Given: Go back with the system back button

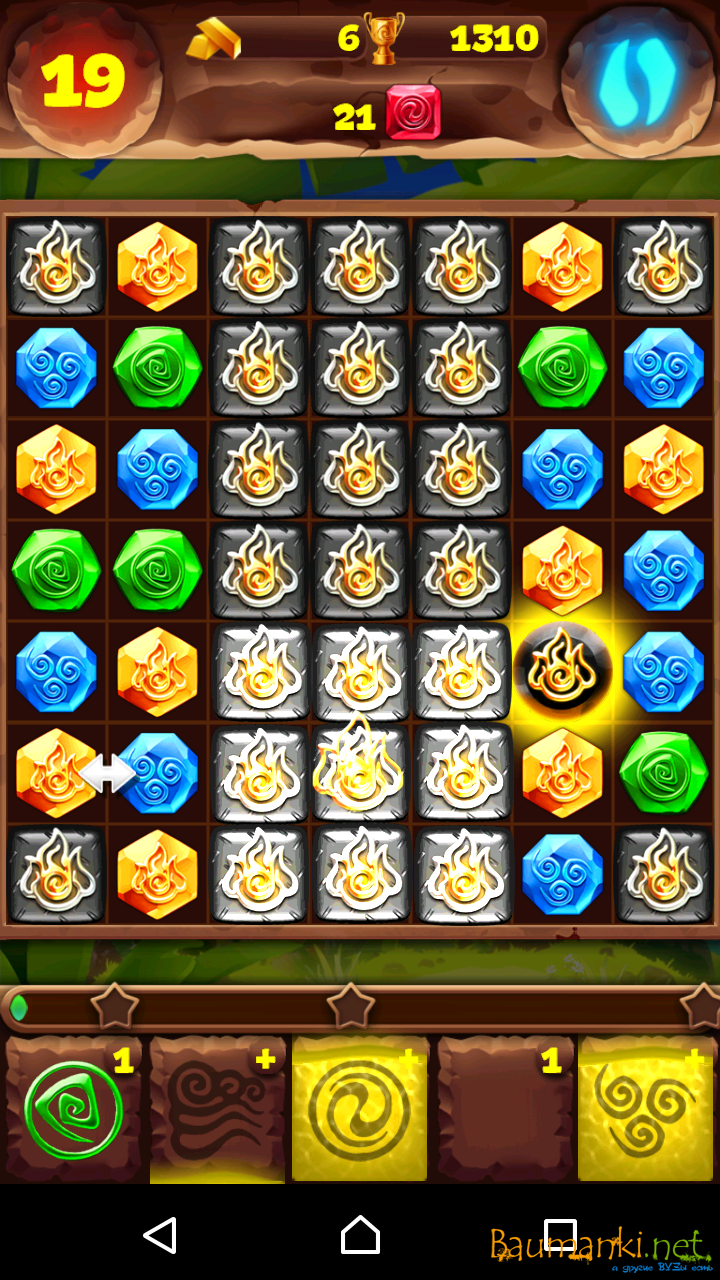Looking at the screenshot, I should [x=160, y=1236].
